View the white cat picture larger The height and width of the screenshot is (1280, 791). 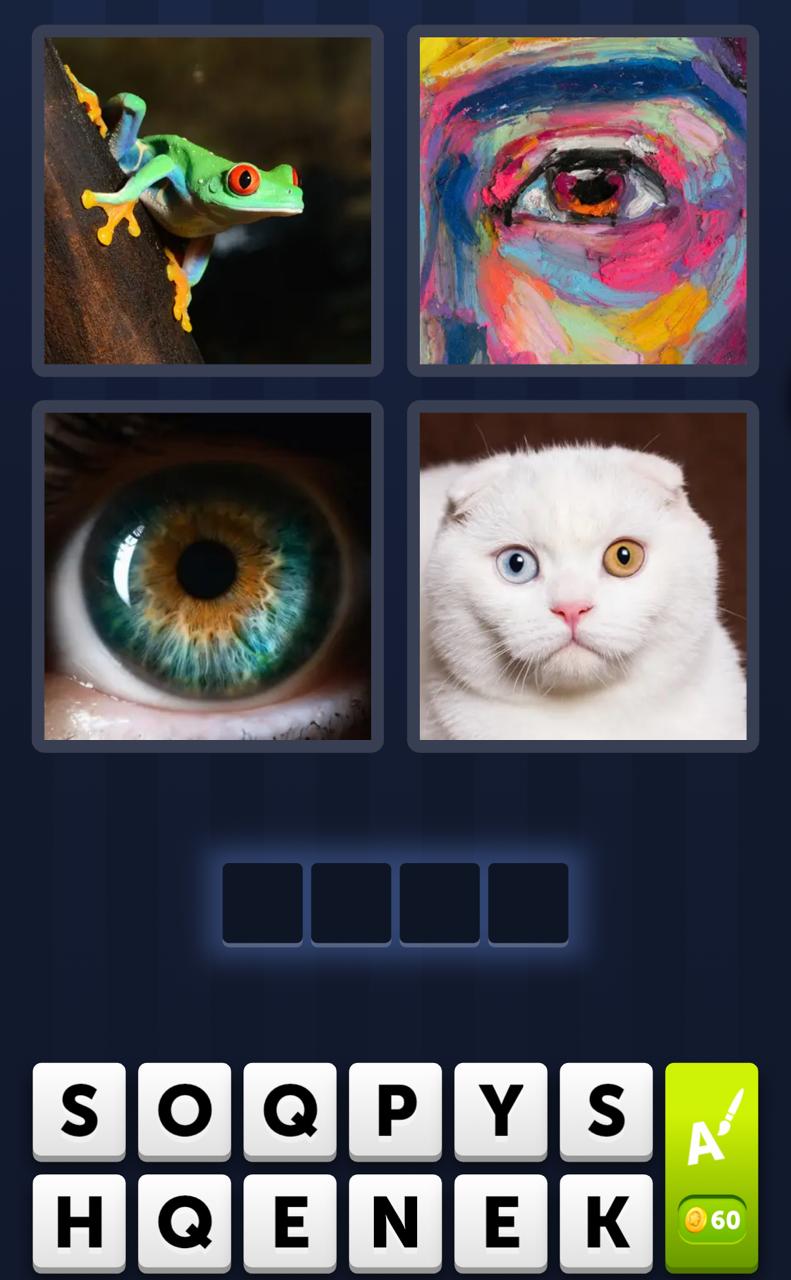pyautogui.click(x=583, y=576)
